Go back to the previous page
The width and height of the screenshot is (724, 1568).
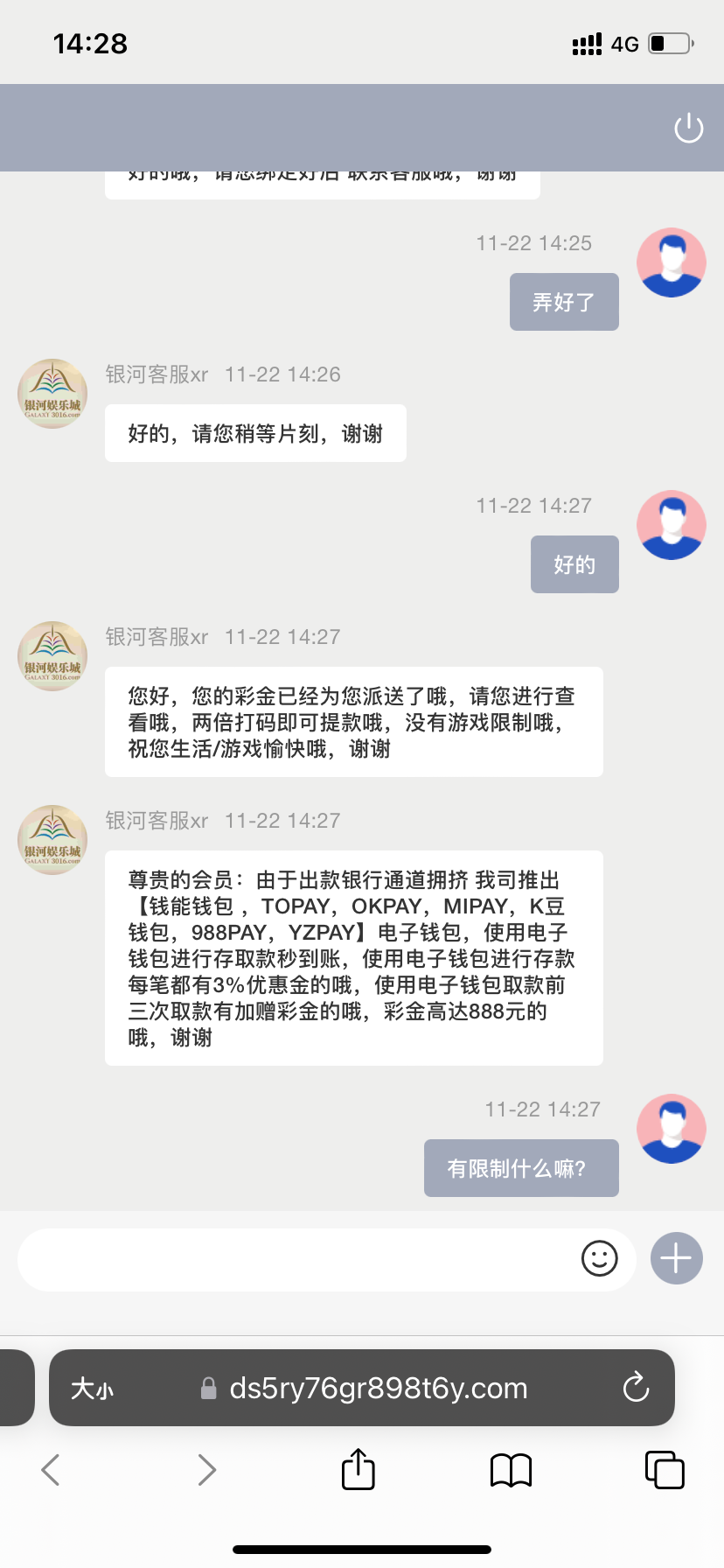click(x=50, y=1470)
